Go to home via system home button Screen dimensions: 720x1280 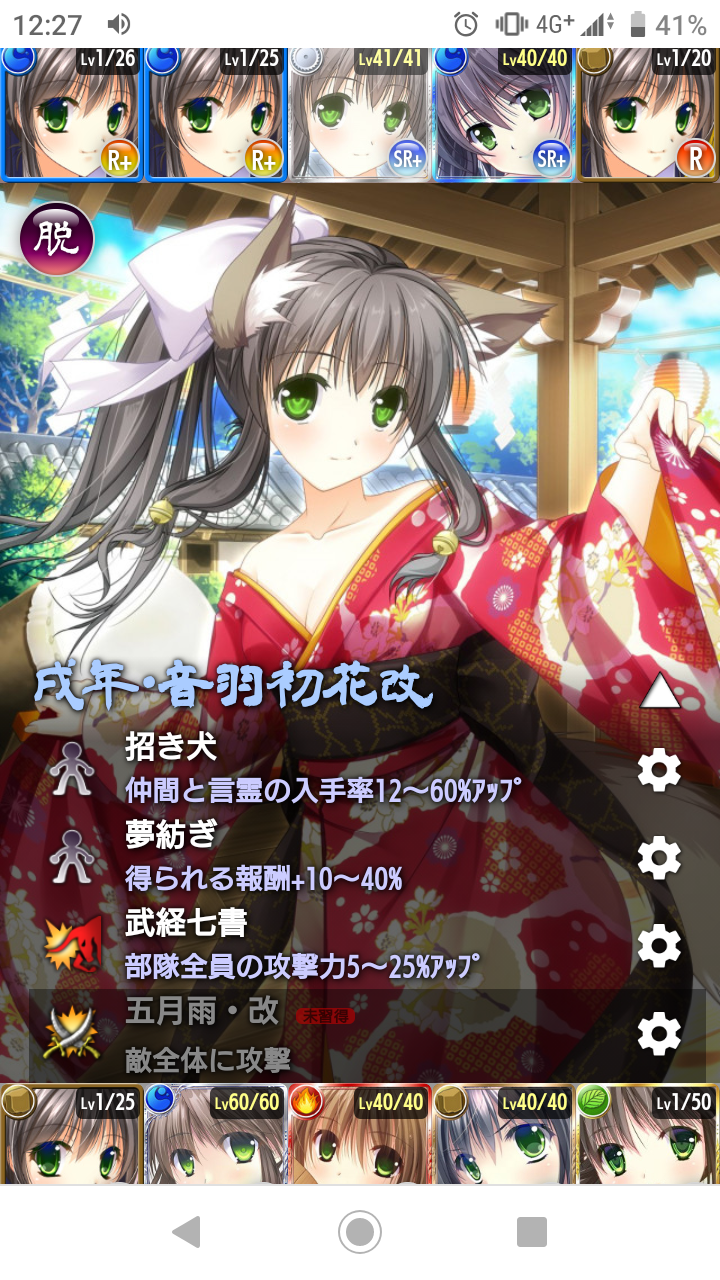[360, 1232]
